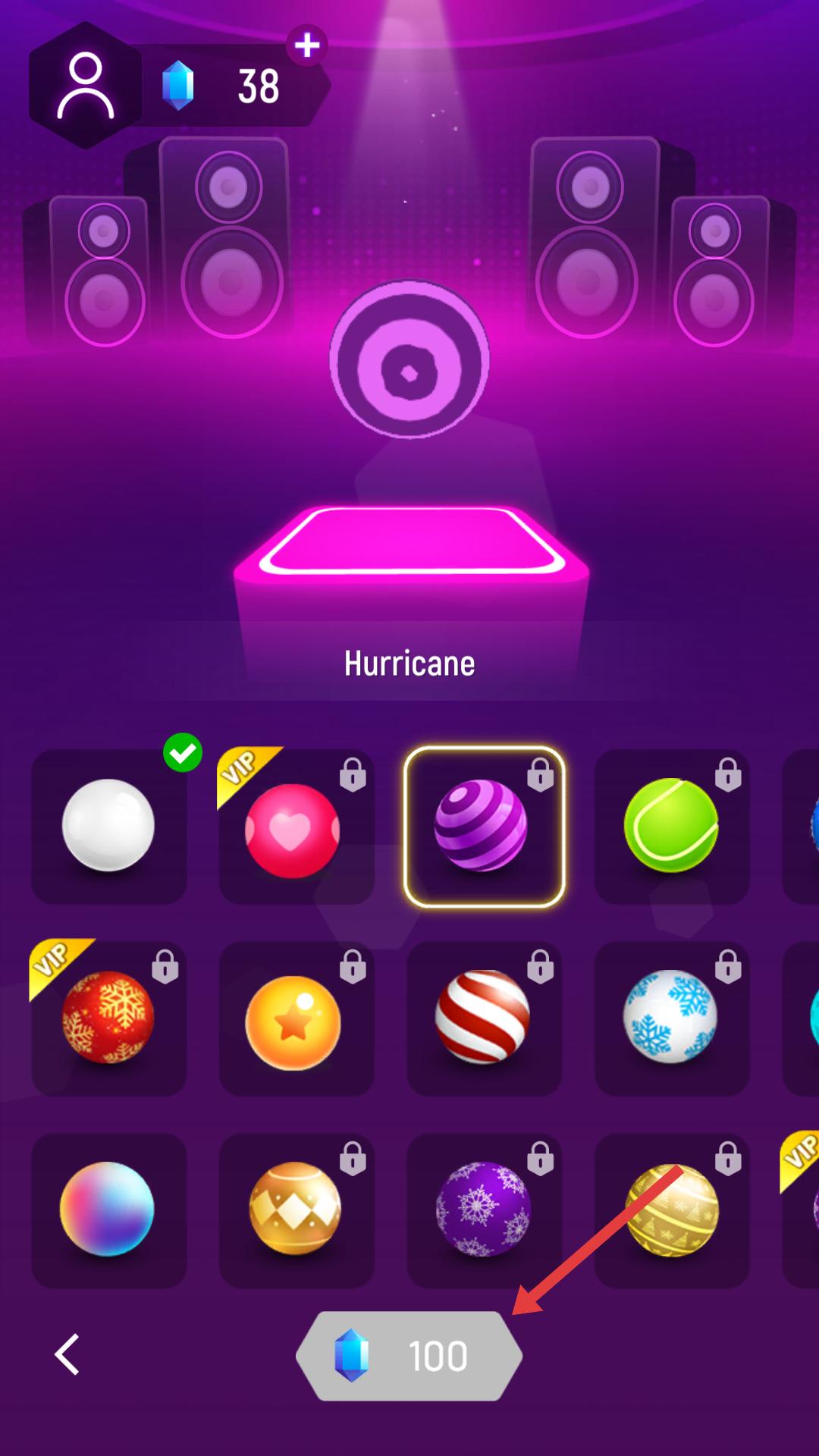
Task: Select the green tennis ball
Action: 671,826
